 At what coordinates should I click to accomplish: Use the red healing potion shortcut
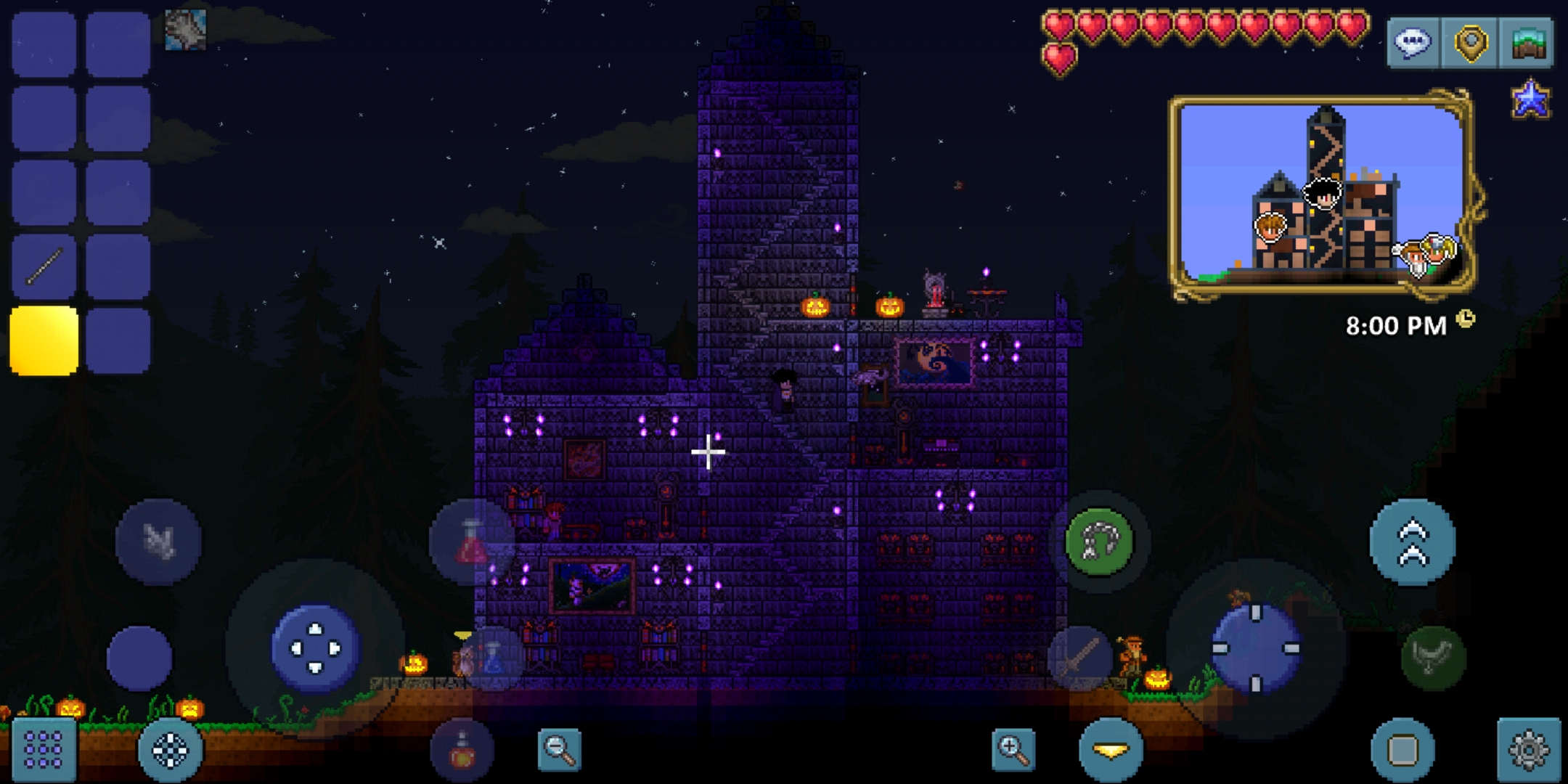point(472,542)
